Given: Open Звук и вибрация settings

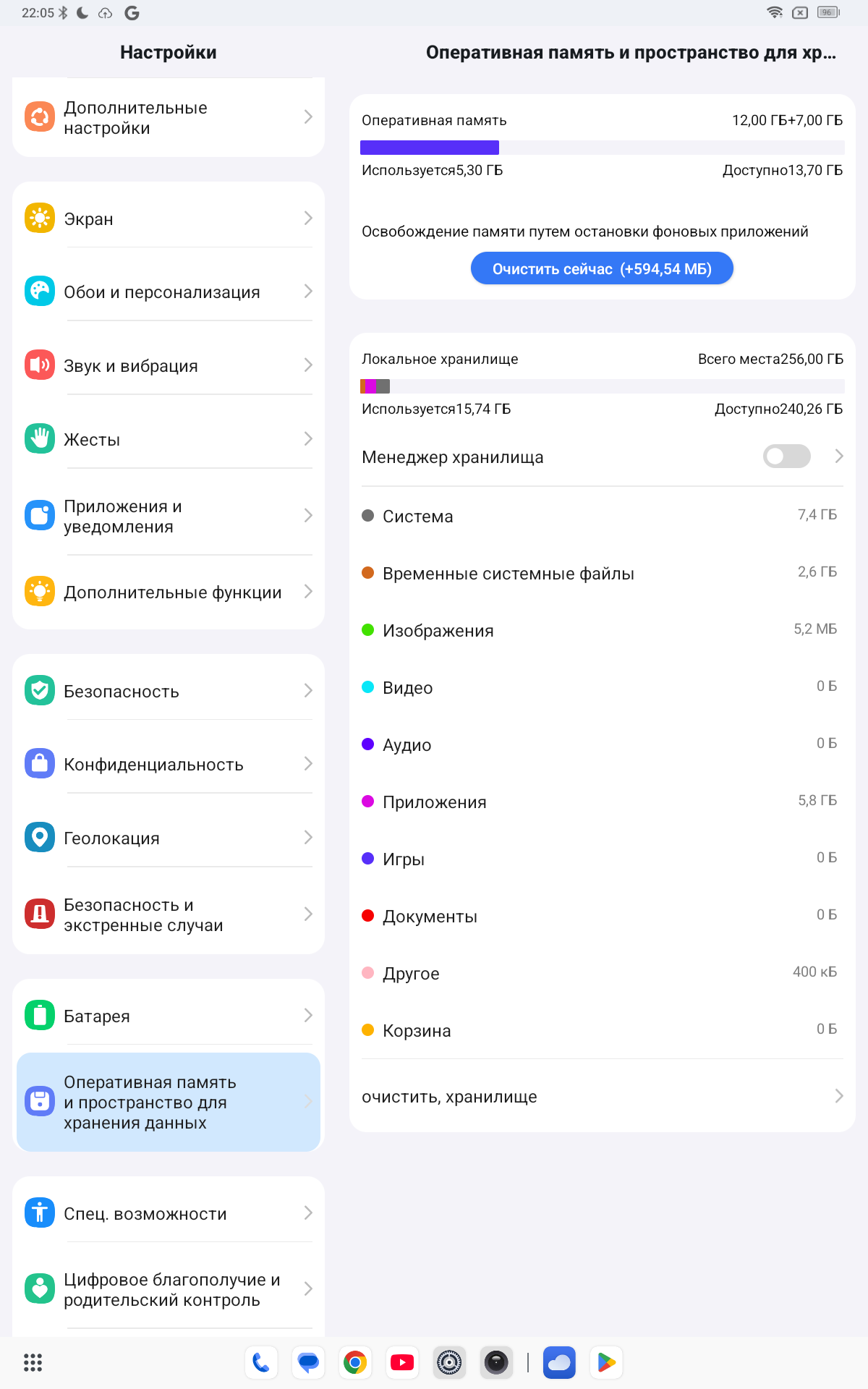Looking at the screenshot, I should click(x=168, y=366).
